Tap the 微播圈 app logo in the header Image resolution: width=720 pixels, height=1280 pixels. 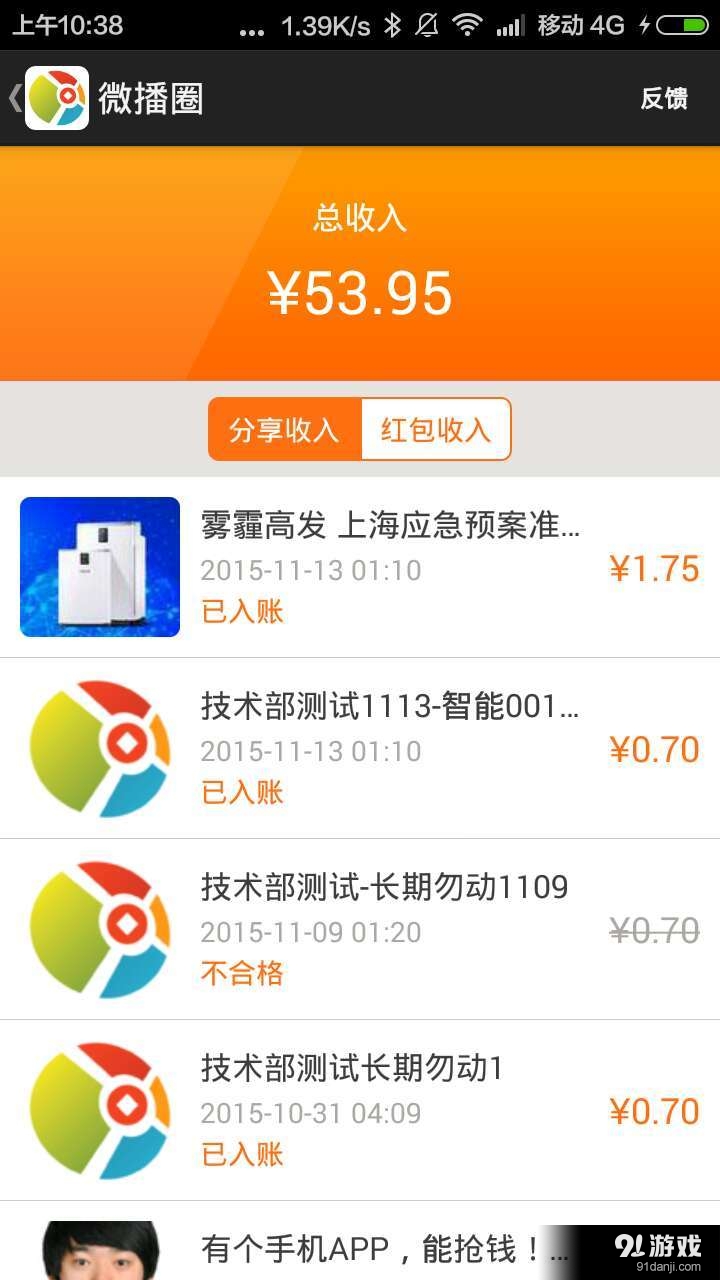click(x=57, y=99)
